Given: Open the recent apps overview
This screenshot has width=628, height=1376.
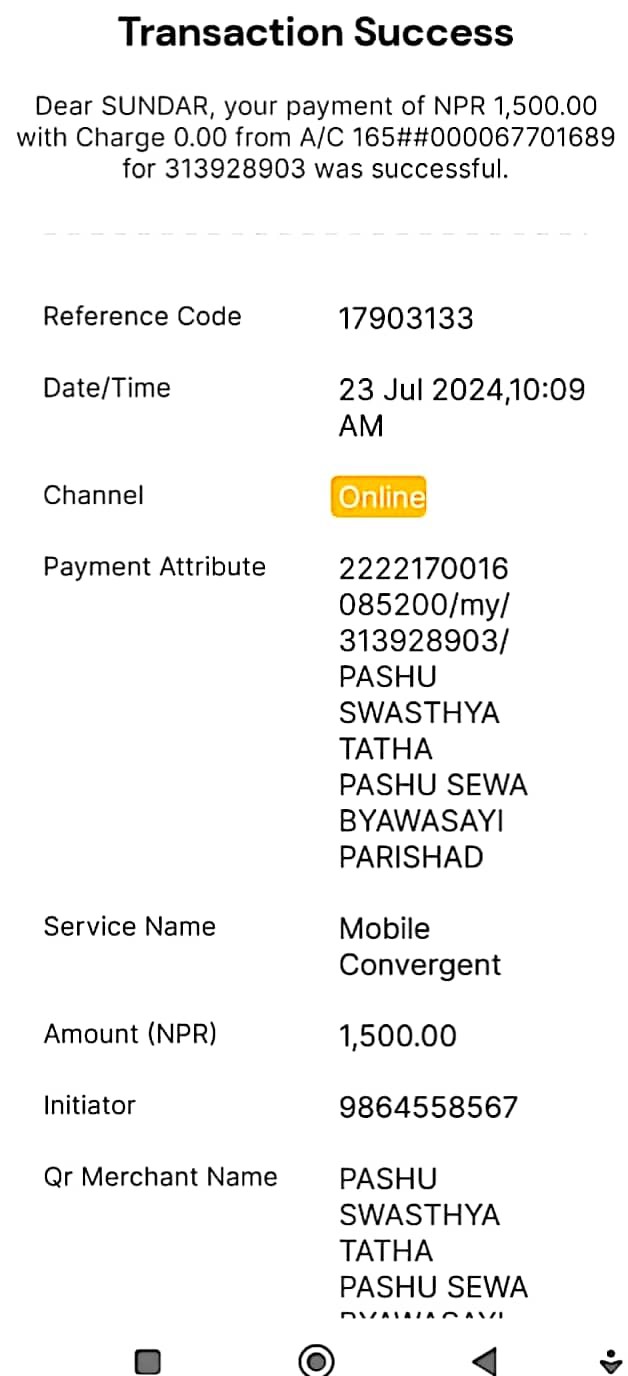Looking at the screenshot, I should pyautogui.click(x=148, y=1361).
